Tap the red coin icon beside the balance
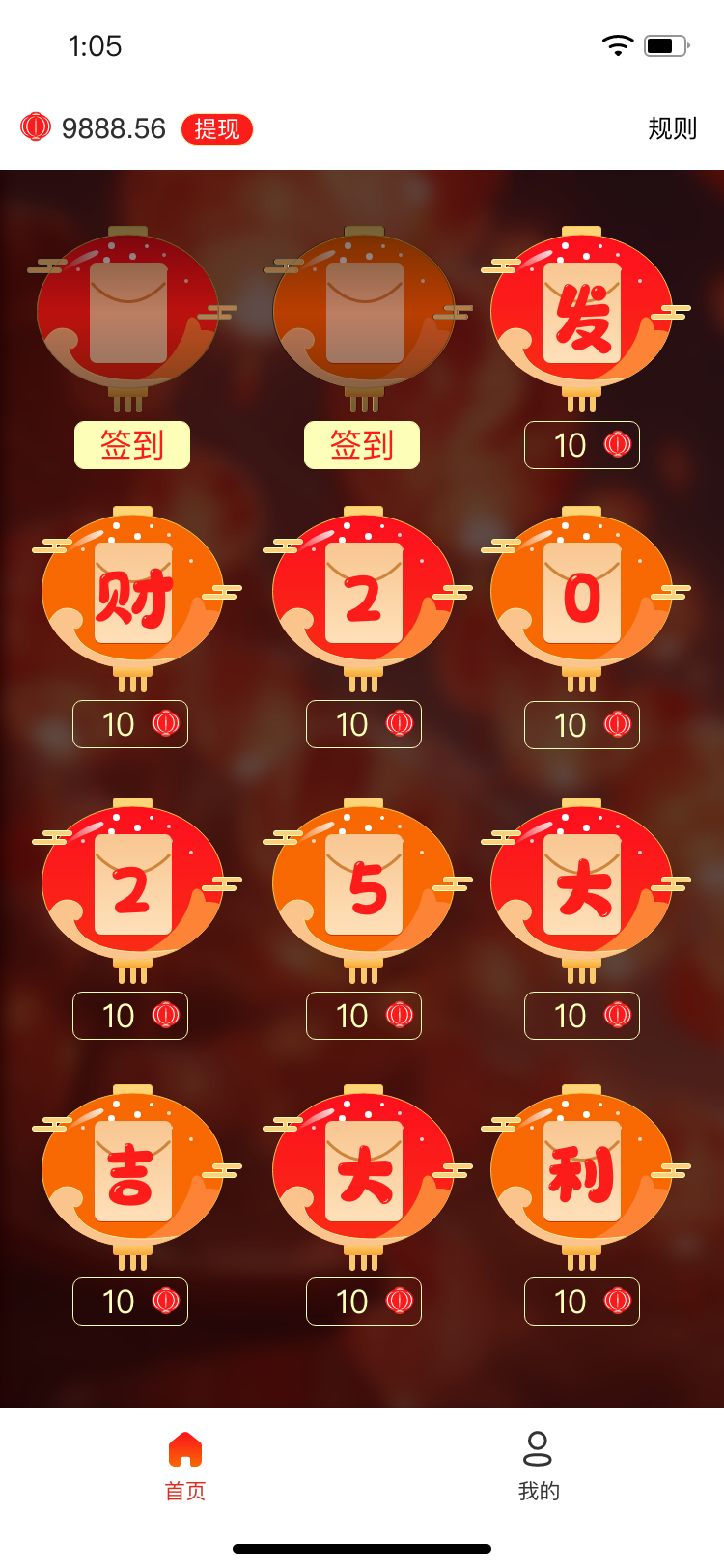Screen dimensions: 724x1568 click(34, 127)
